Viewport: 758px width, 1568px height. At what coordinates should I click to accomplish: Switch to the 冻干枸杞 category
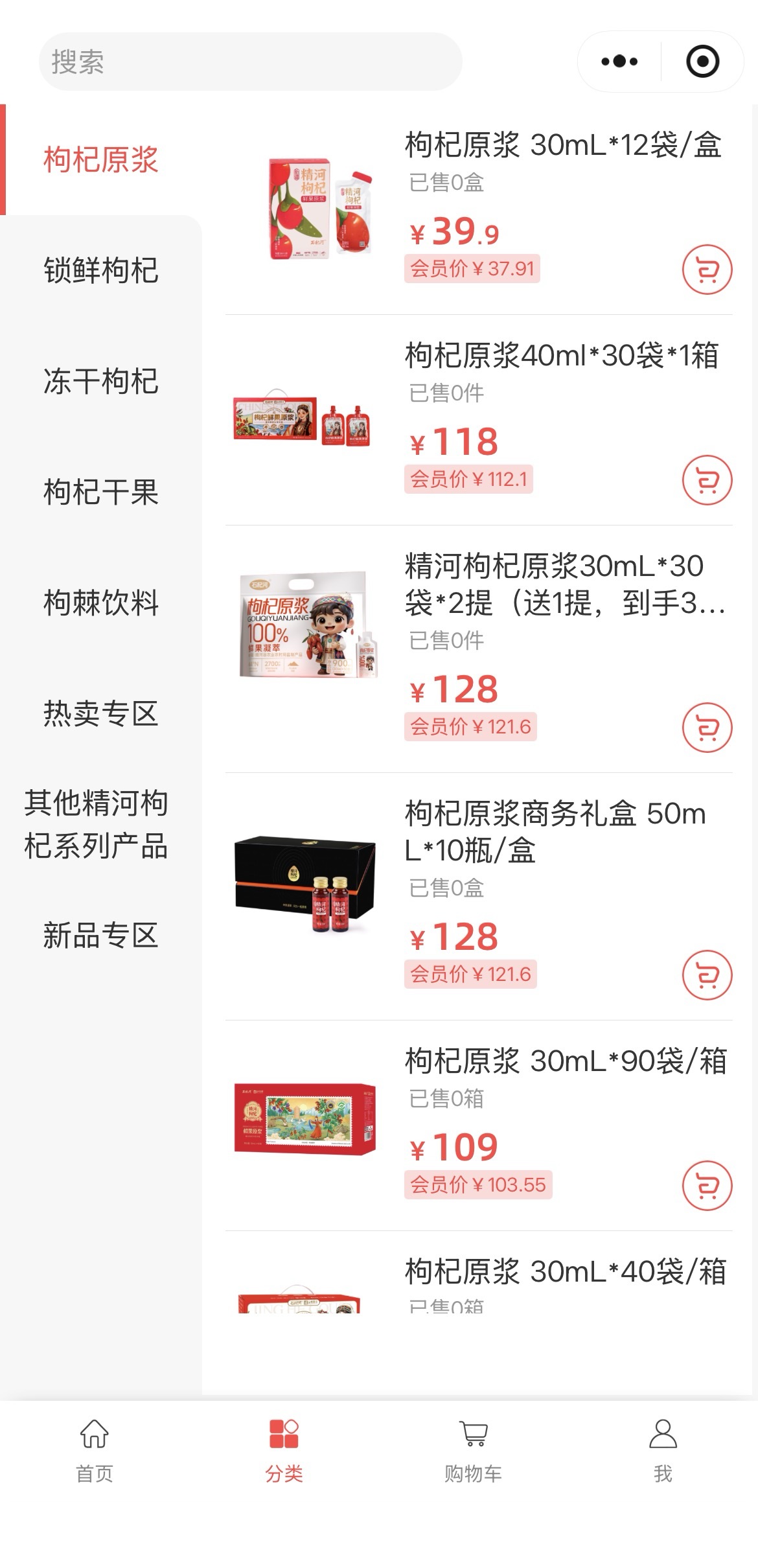coord(101,381)
